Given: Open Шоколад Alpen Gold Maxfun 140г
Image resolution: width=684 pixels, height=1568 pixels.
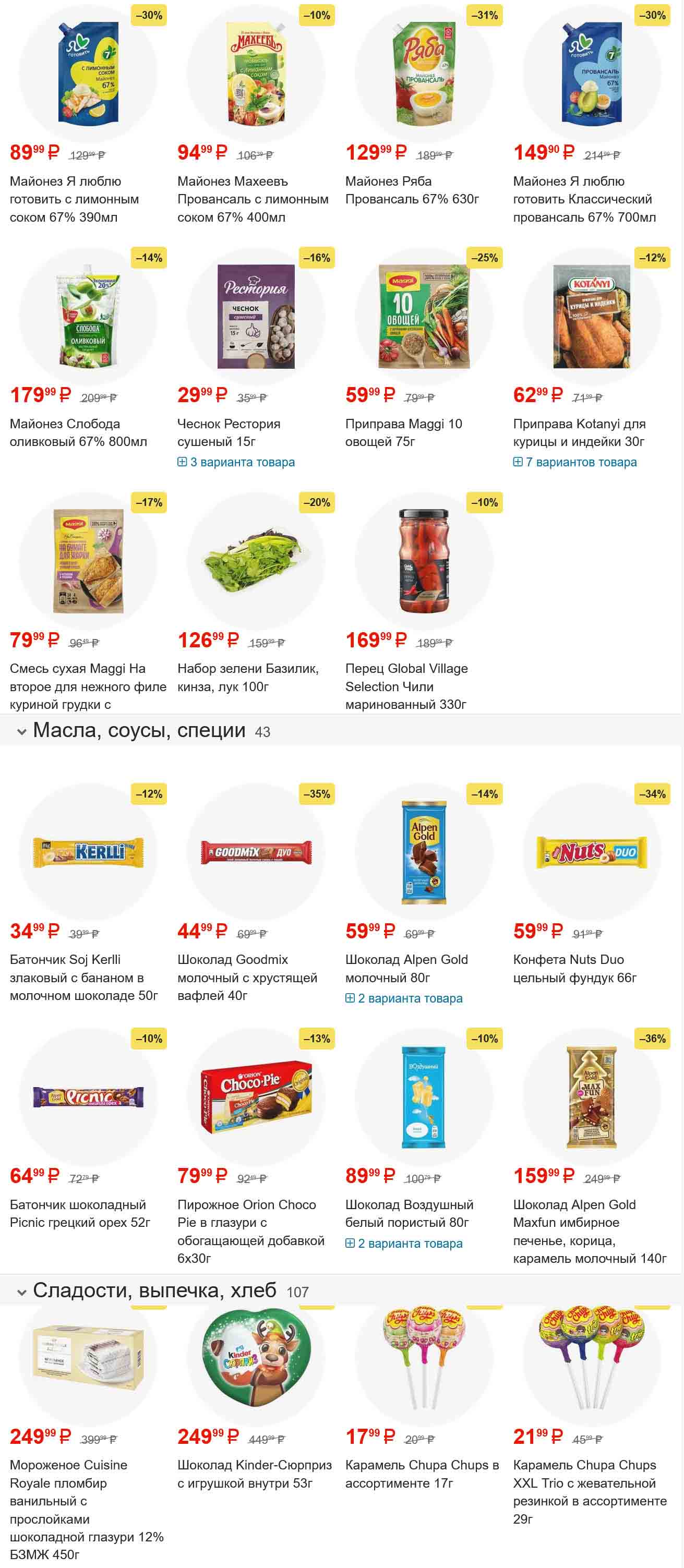Looking at the screenshot, I should click(589, 1231).
